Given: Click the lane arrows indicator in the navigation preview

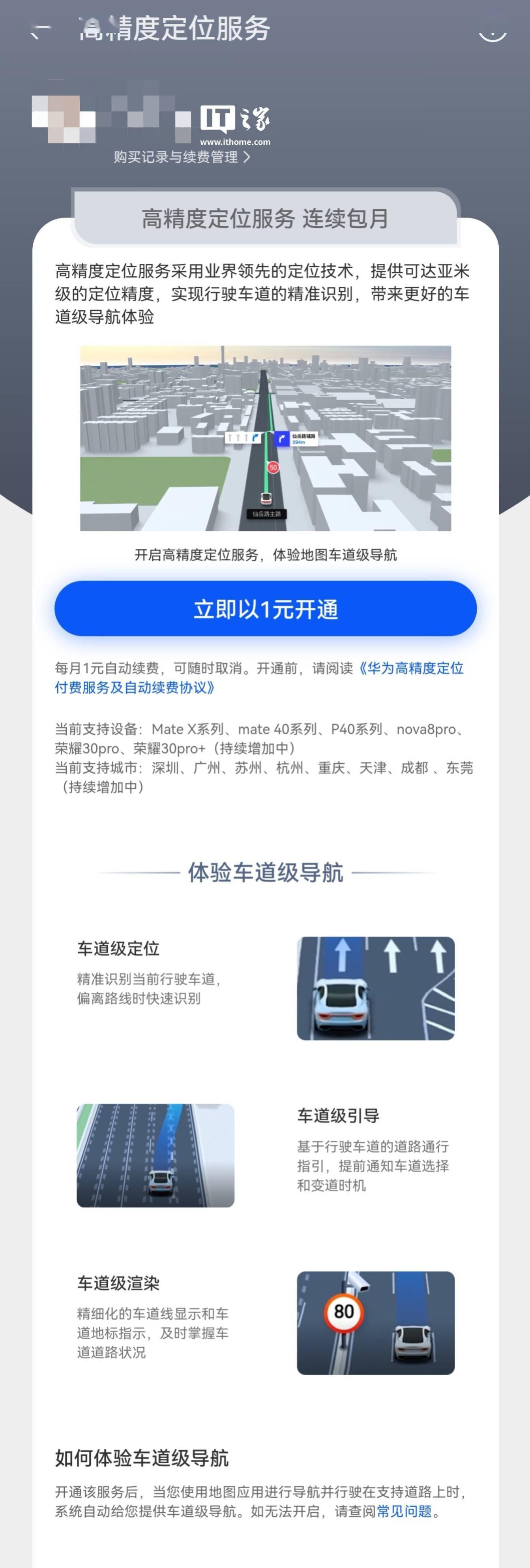Looking at the screenshot, I should pos(242,437).
